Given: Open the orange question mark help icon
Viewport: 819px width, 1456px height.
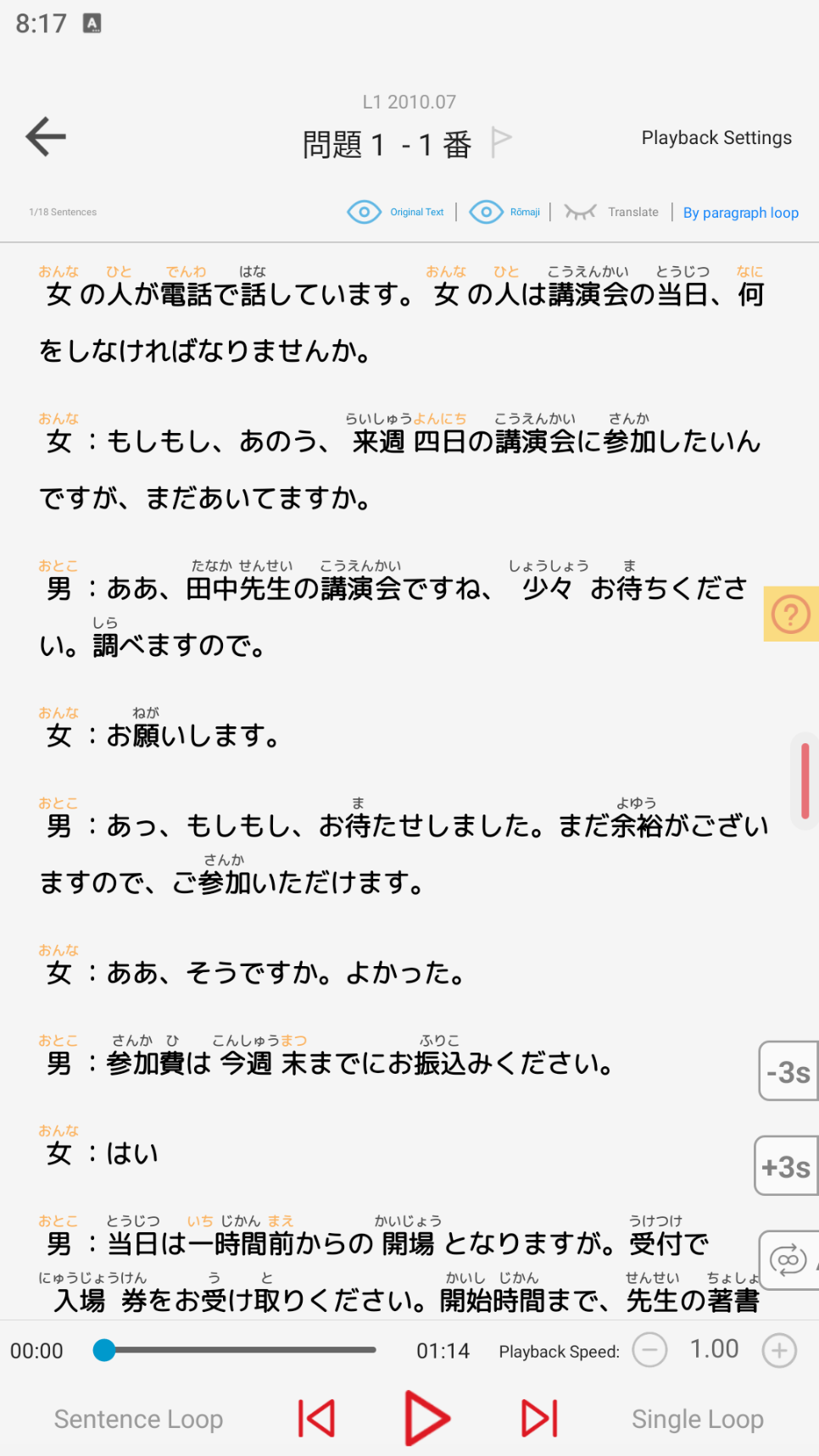Looking at the screenshot, I should tap(790, 614).
